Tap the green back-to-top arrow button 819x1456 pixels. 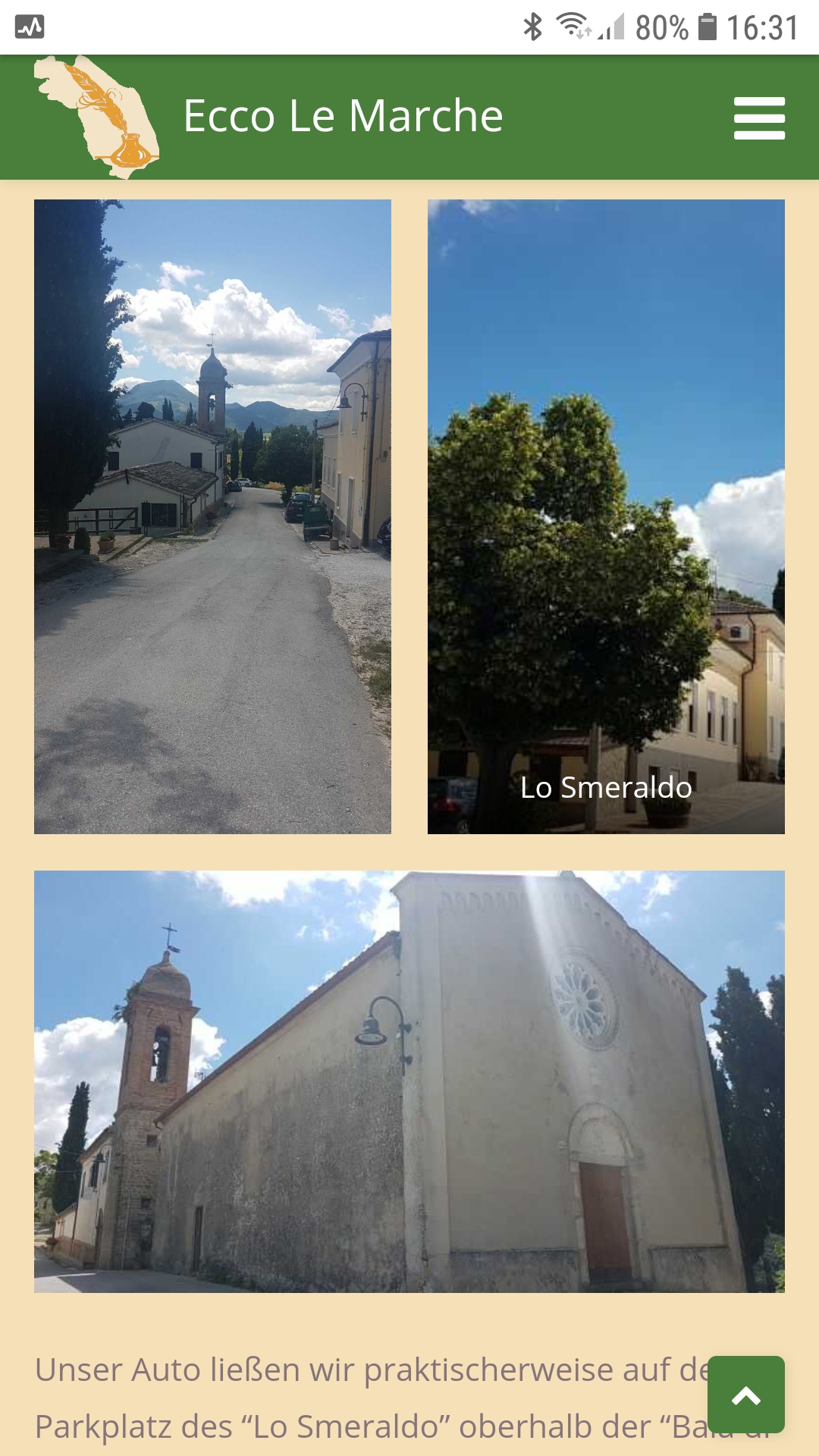coord(745,1394)
